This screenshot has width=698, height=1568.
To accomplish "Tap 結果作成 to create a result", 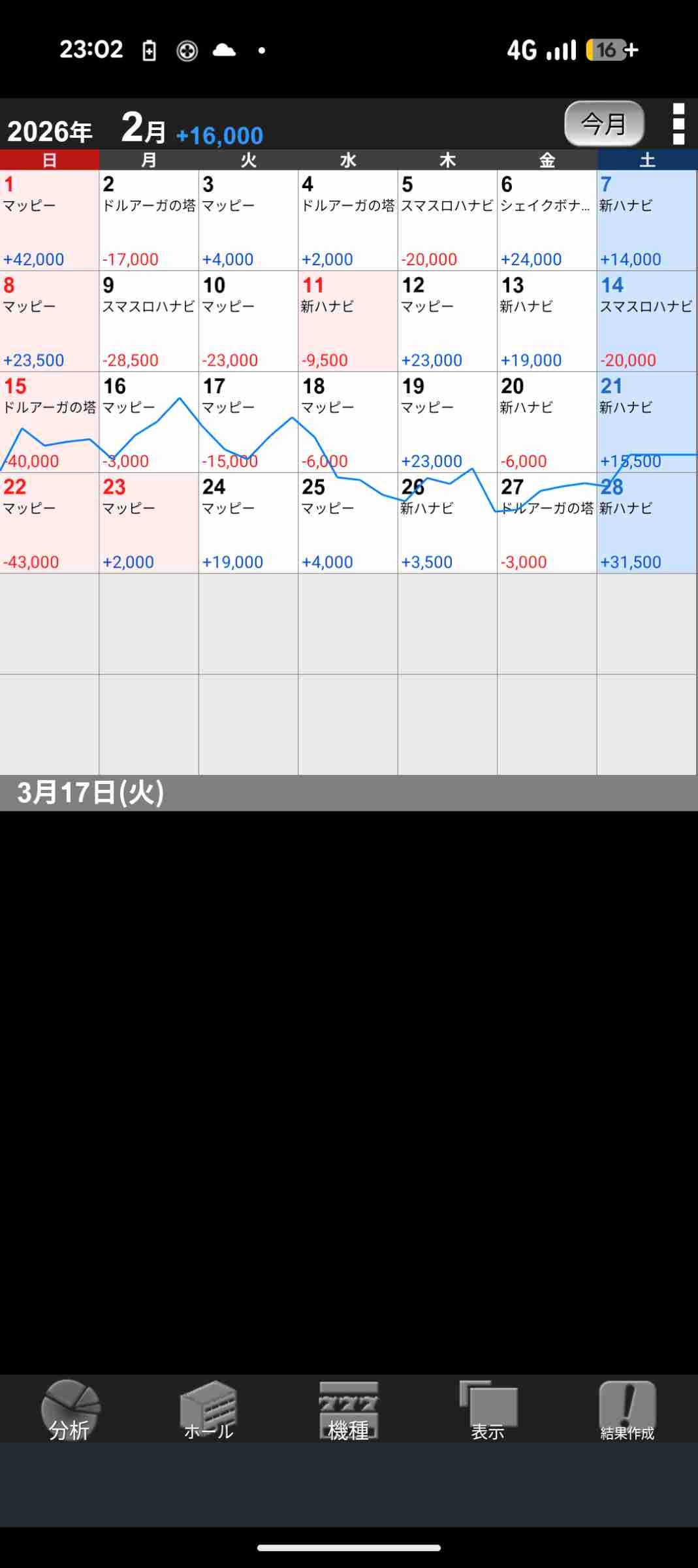I will point(627,1411).
